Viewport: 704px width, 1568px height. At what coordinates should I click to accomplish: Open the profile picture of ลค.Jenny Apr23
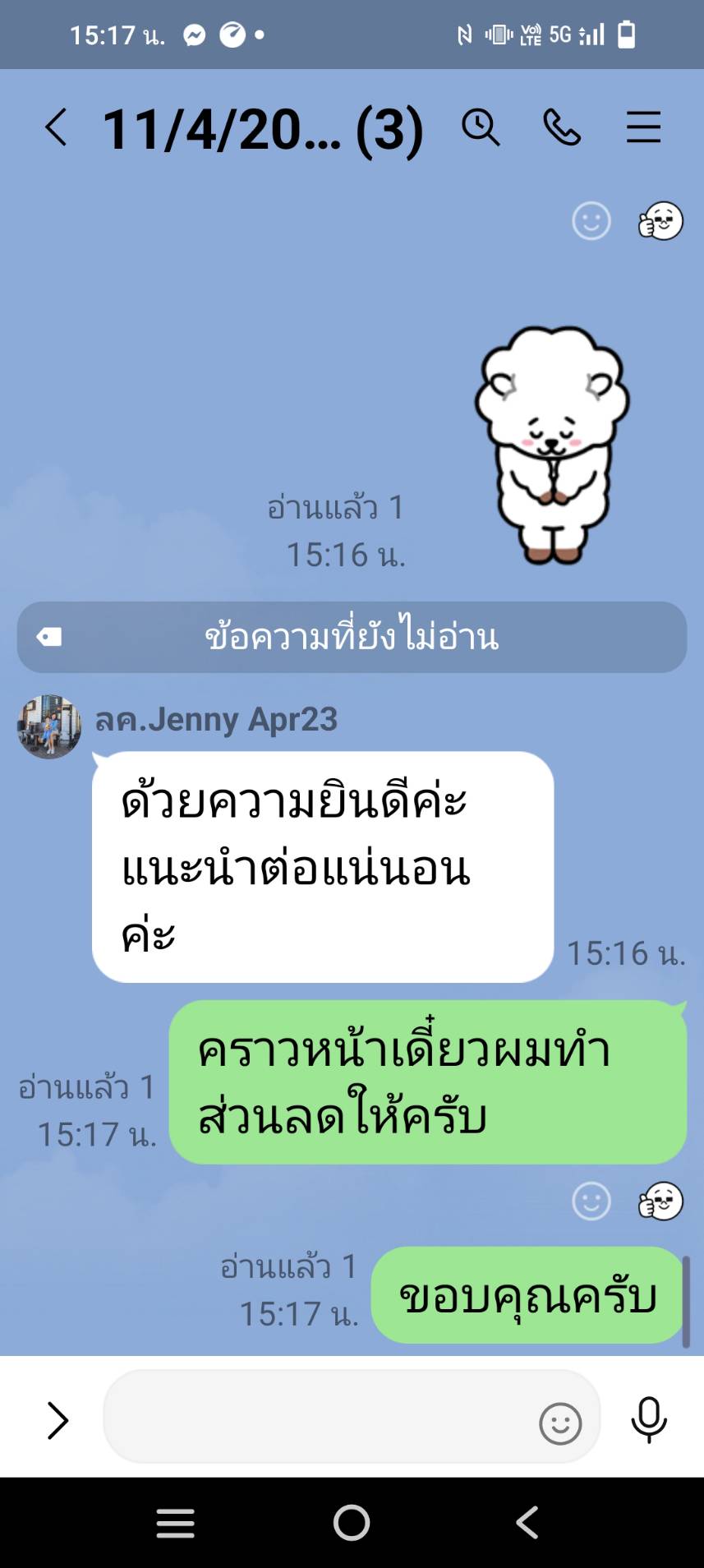click(49, 726)
